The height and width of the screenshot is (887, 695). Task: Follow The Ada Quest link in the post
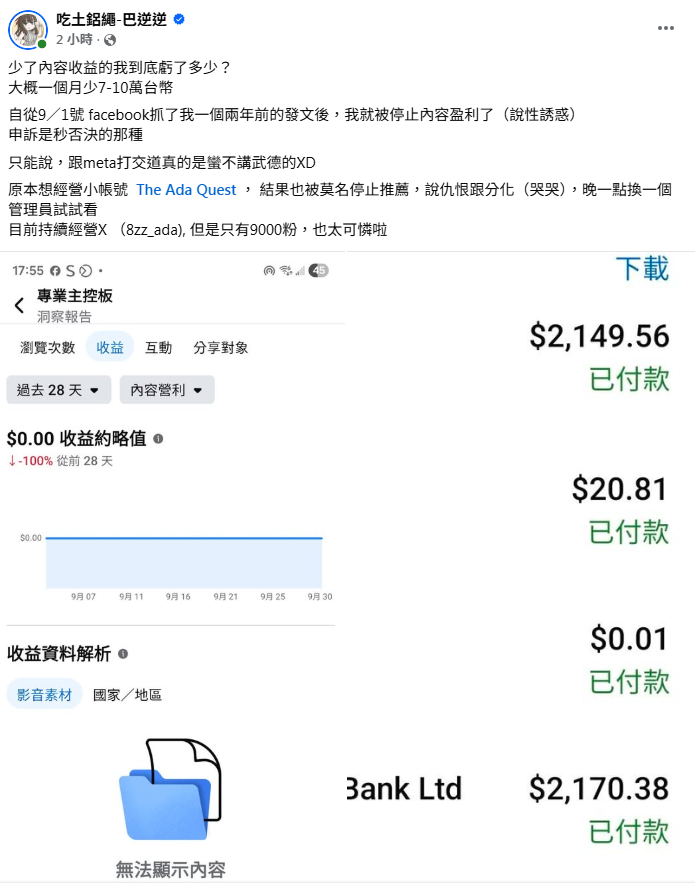click(186, 189)
